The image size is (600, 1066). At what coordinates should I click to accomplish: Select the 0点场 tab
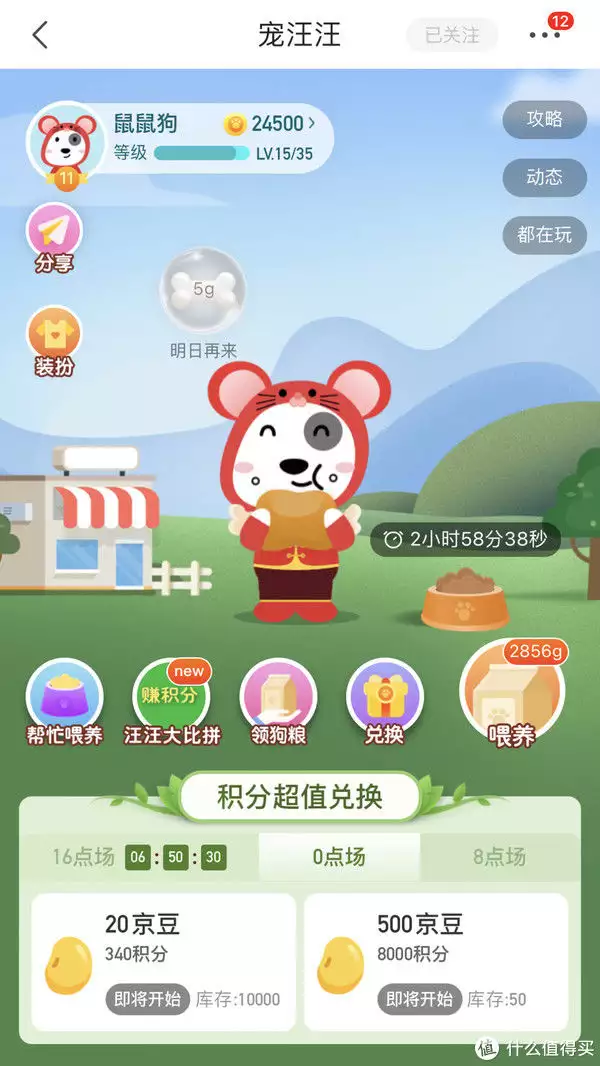[x=339, y=857]
